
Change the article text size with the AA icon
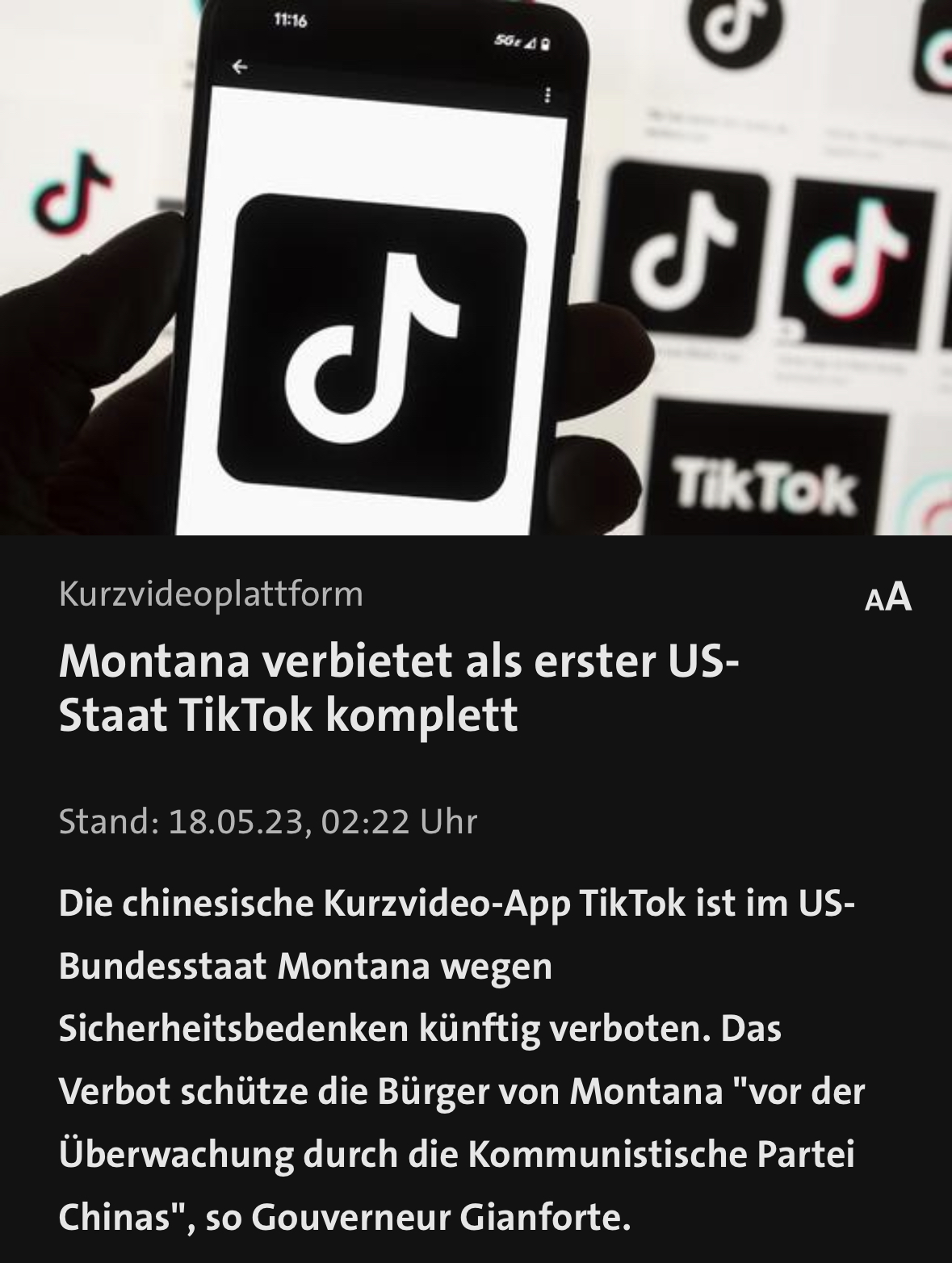coord(887,597)
